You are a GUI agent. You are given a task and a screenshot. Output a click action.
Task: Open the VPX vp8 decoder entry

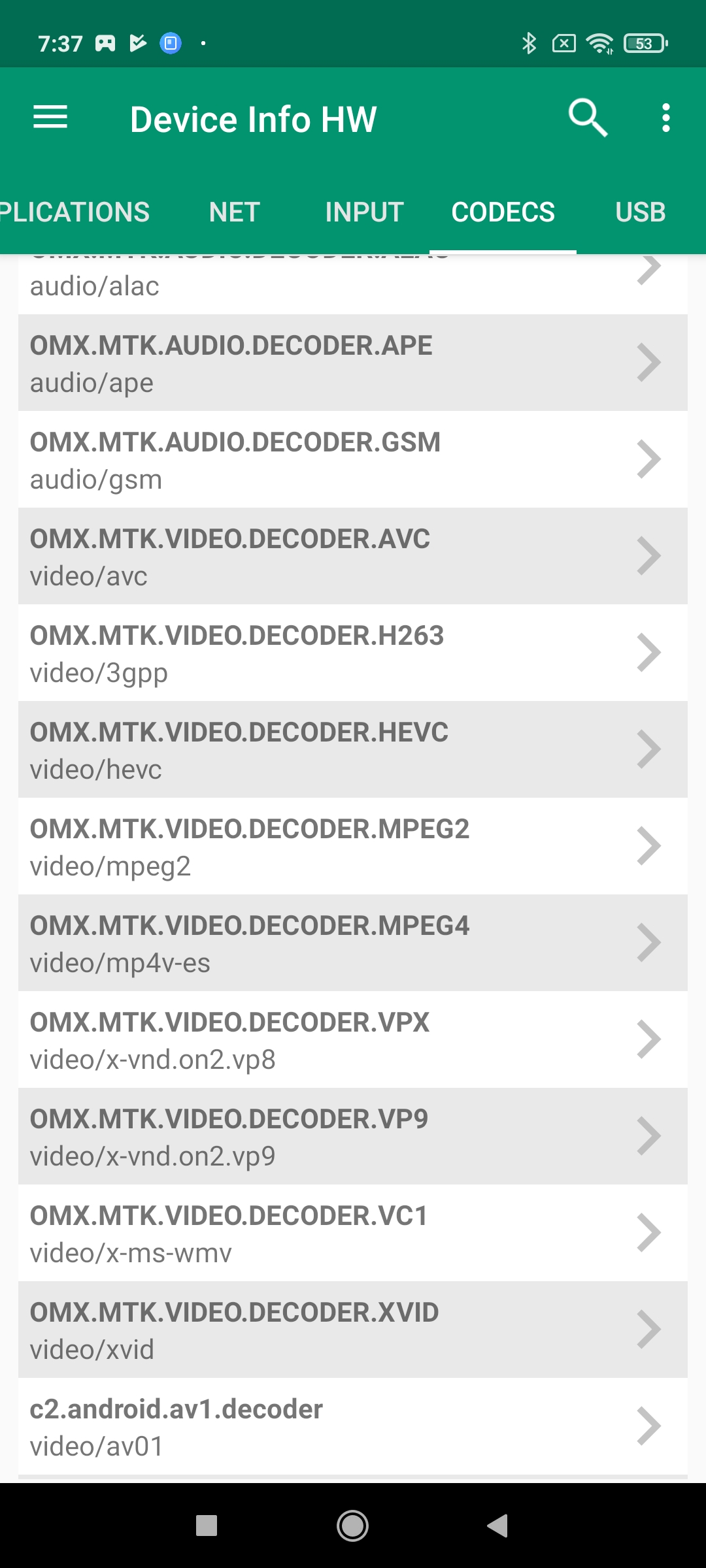pyautogui.click(x=353, y=1040)
